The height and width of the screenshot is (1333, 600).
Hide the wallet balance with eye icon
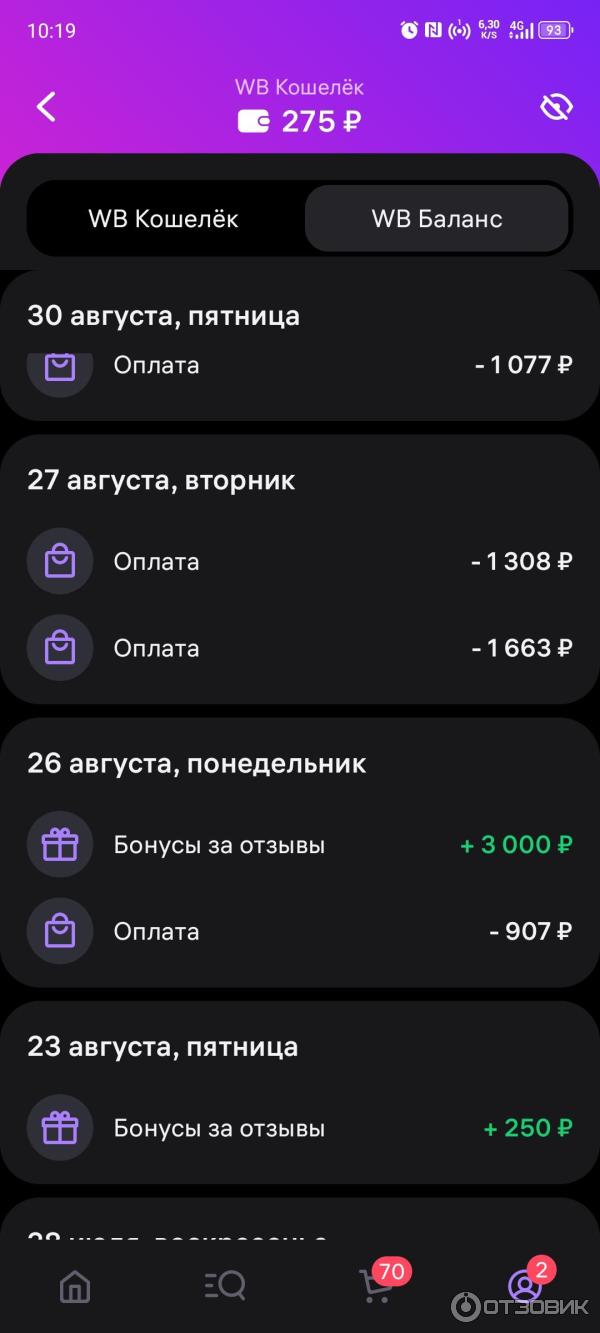click(556, 107)
